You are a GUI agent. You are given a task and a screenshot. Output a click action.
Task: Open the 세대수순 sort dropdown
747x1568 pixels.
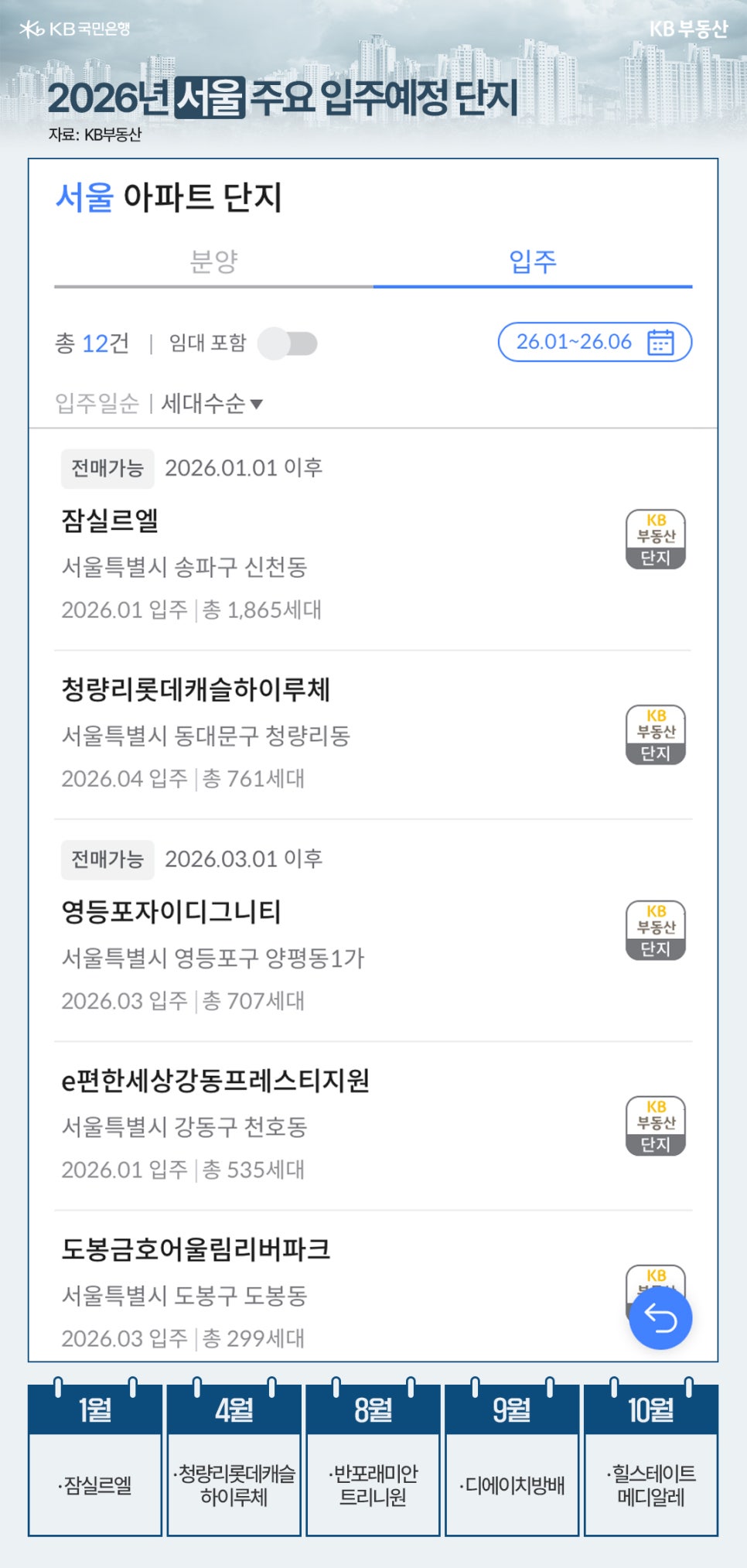(x=211, y=403)
